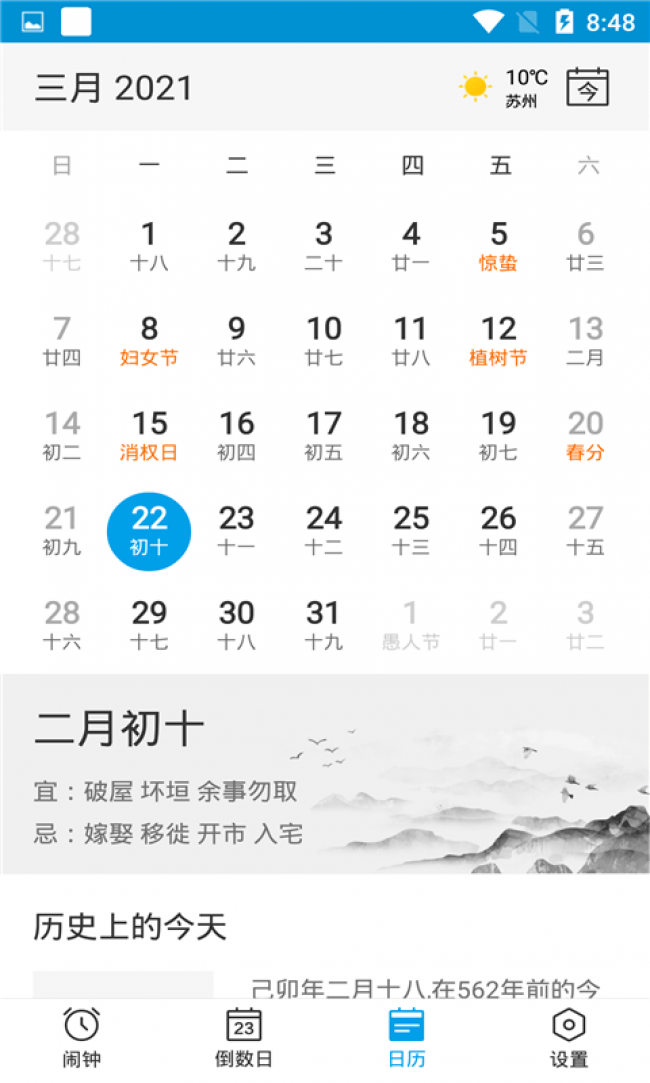Screen dimensions: 650x1083
Task: Select March 10 廿七
Action: coord(324,341)
